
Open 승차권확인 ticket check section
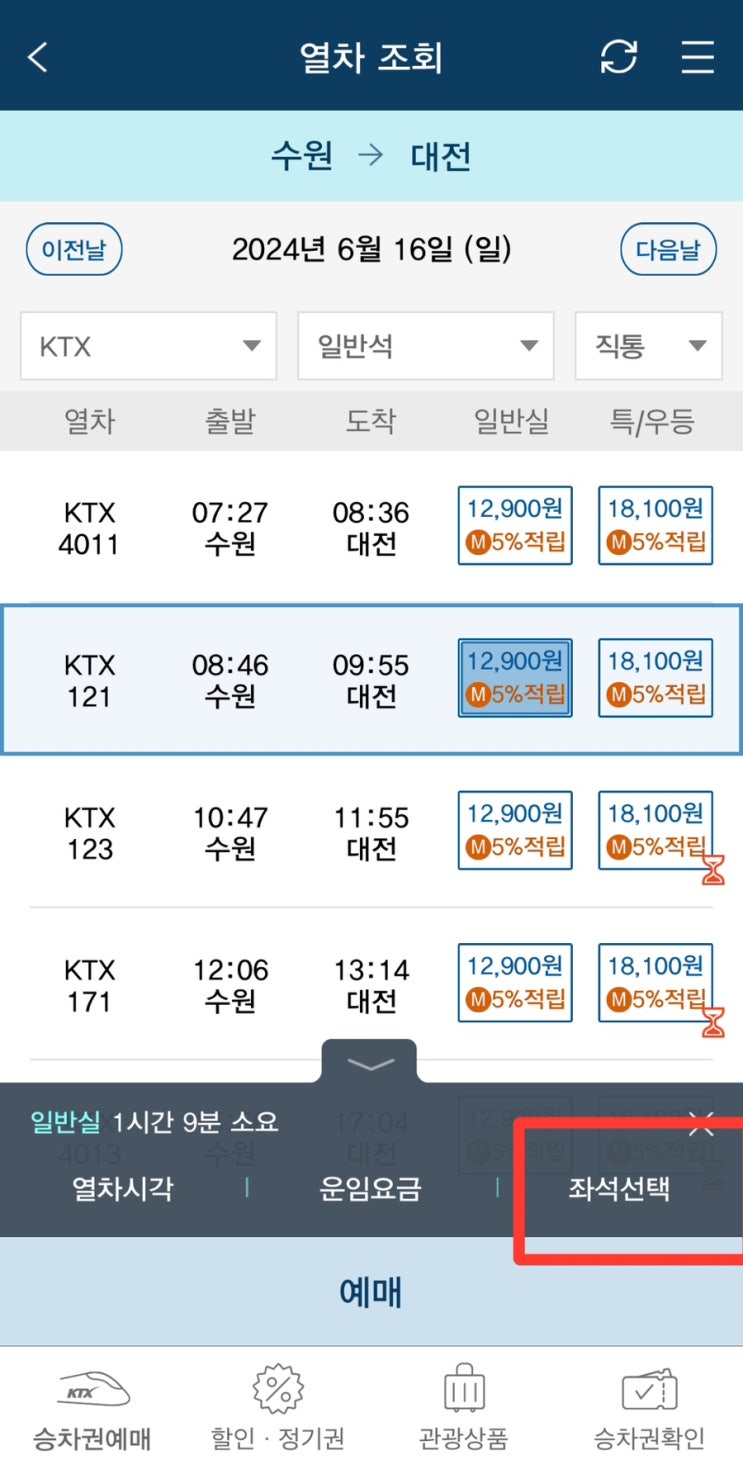[650, 1400]
